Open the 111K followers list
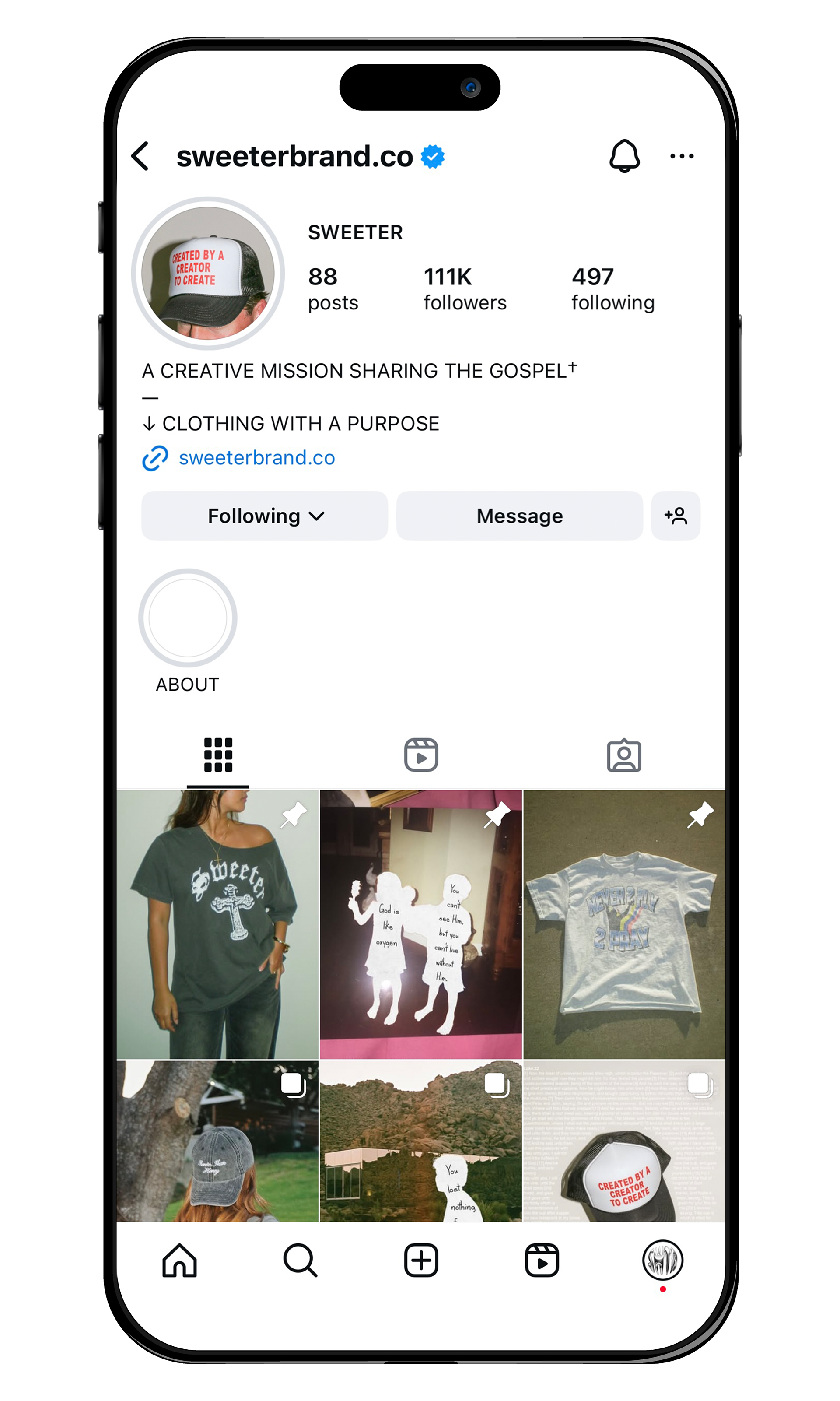 (x=464, y=289)
